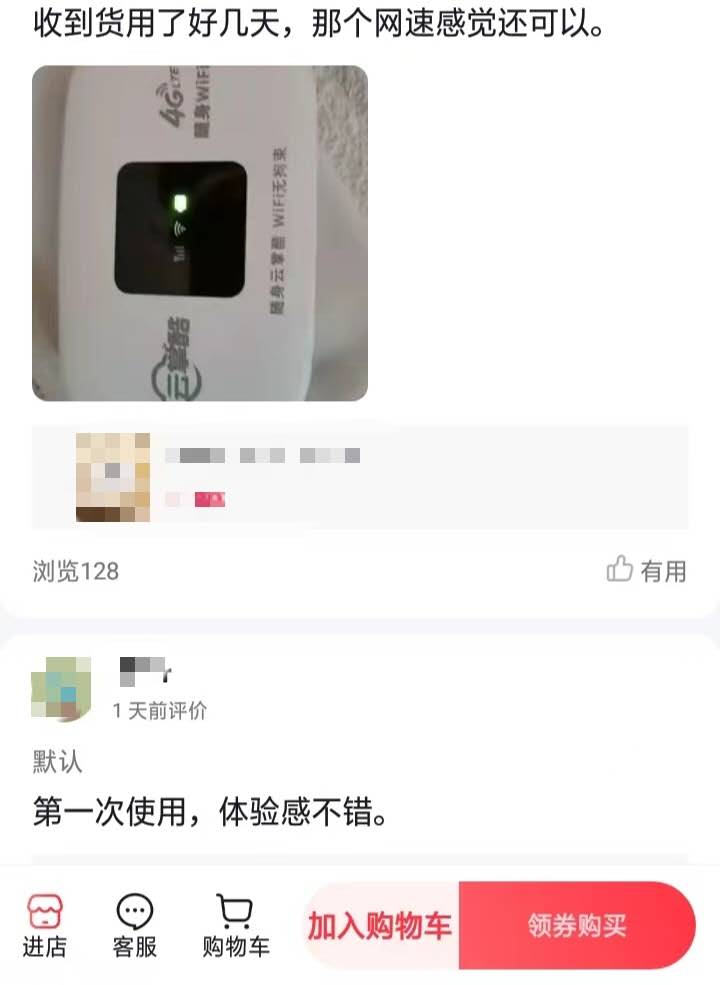
Task: Open the product card under the review
Action: coord(360,477)
